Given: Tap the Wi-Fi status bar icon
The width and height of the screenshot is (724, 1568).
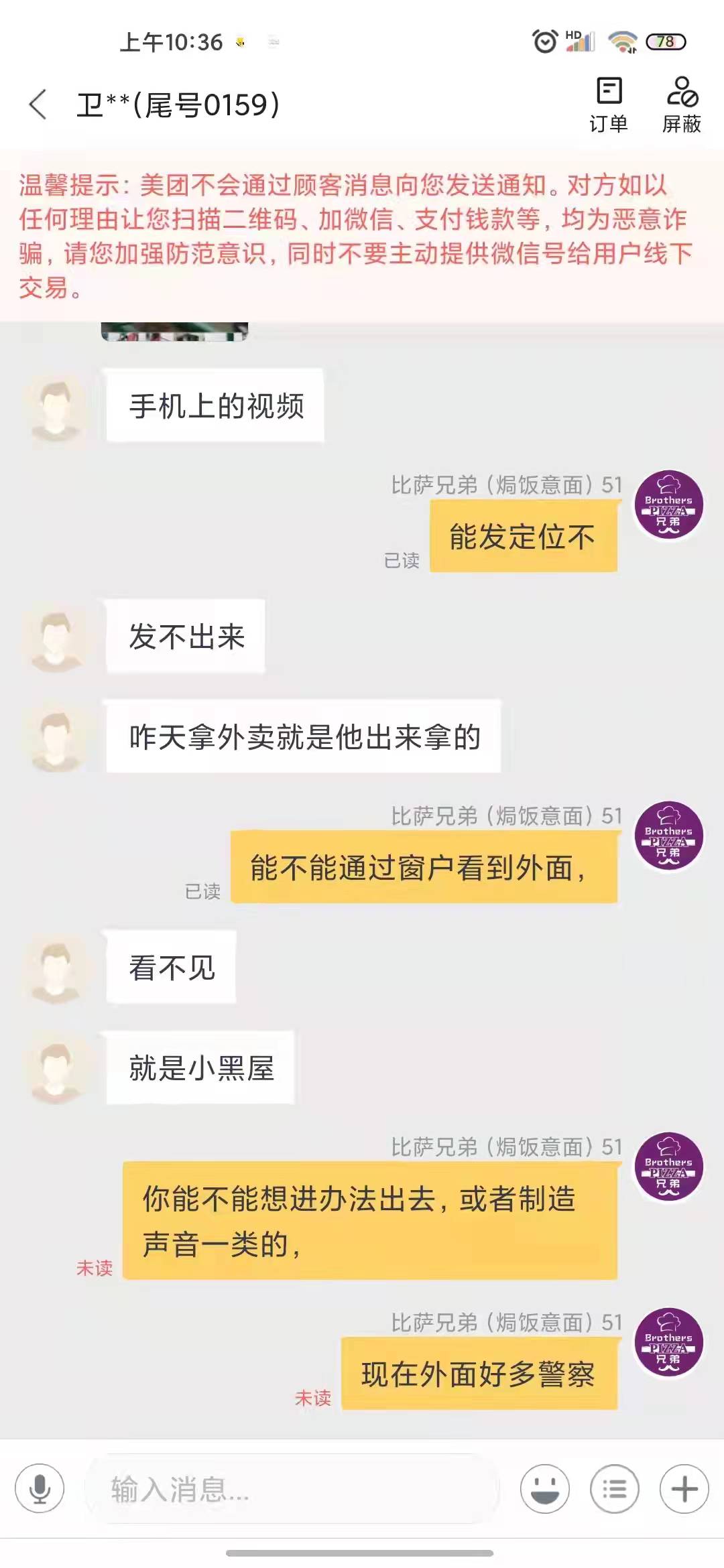Looking at the screenshot, I should click(x=624, y=42).
